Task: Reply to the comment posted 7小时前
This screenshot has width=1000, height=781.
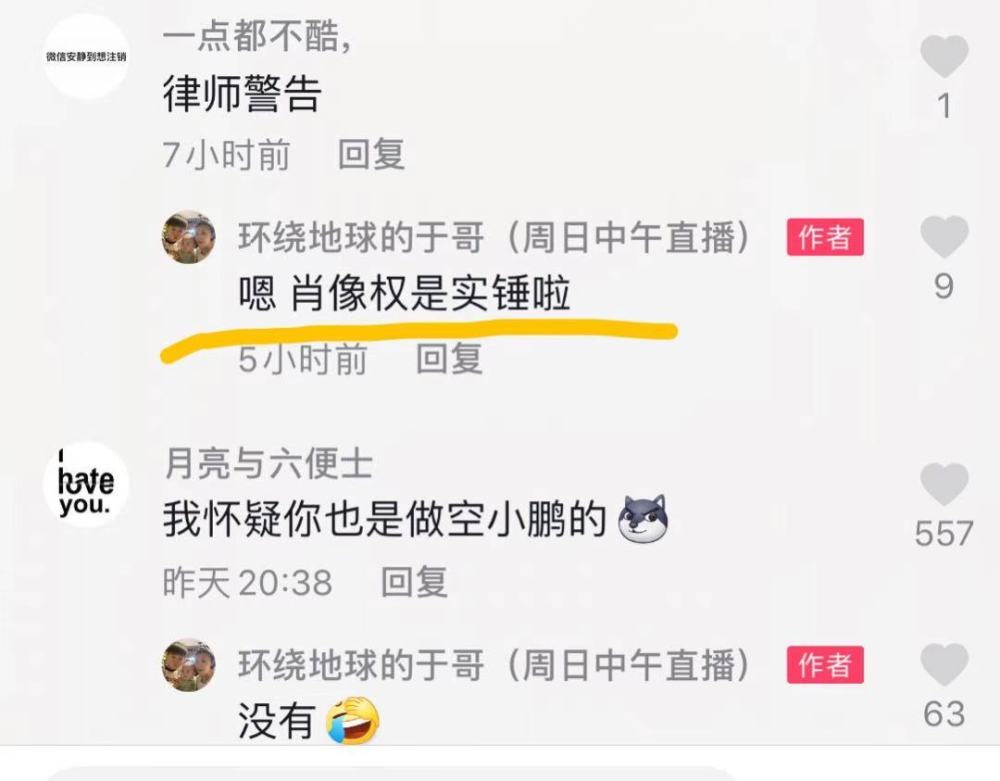Action: (371, 155)
